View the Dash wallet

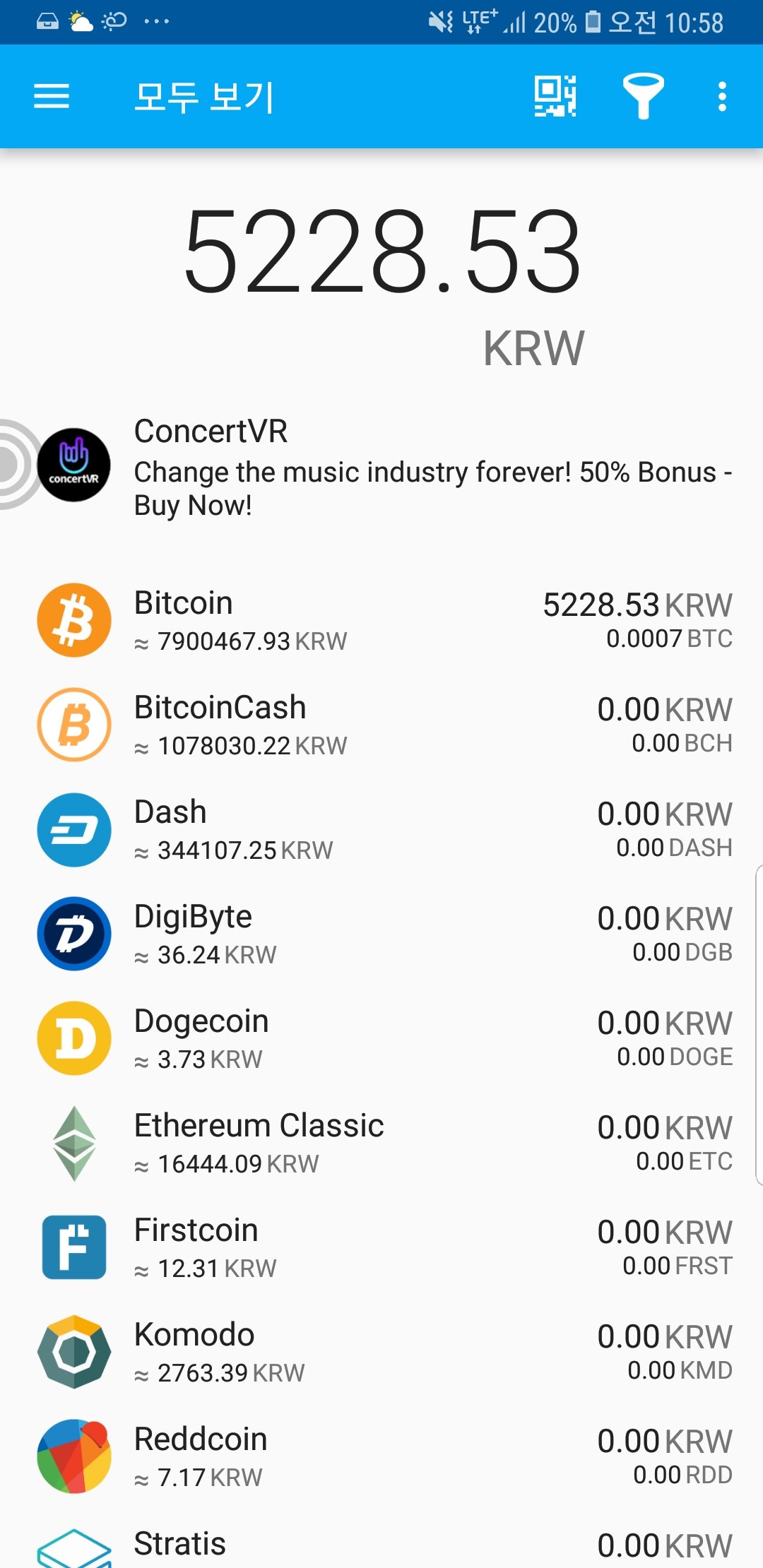coord(381,830)
